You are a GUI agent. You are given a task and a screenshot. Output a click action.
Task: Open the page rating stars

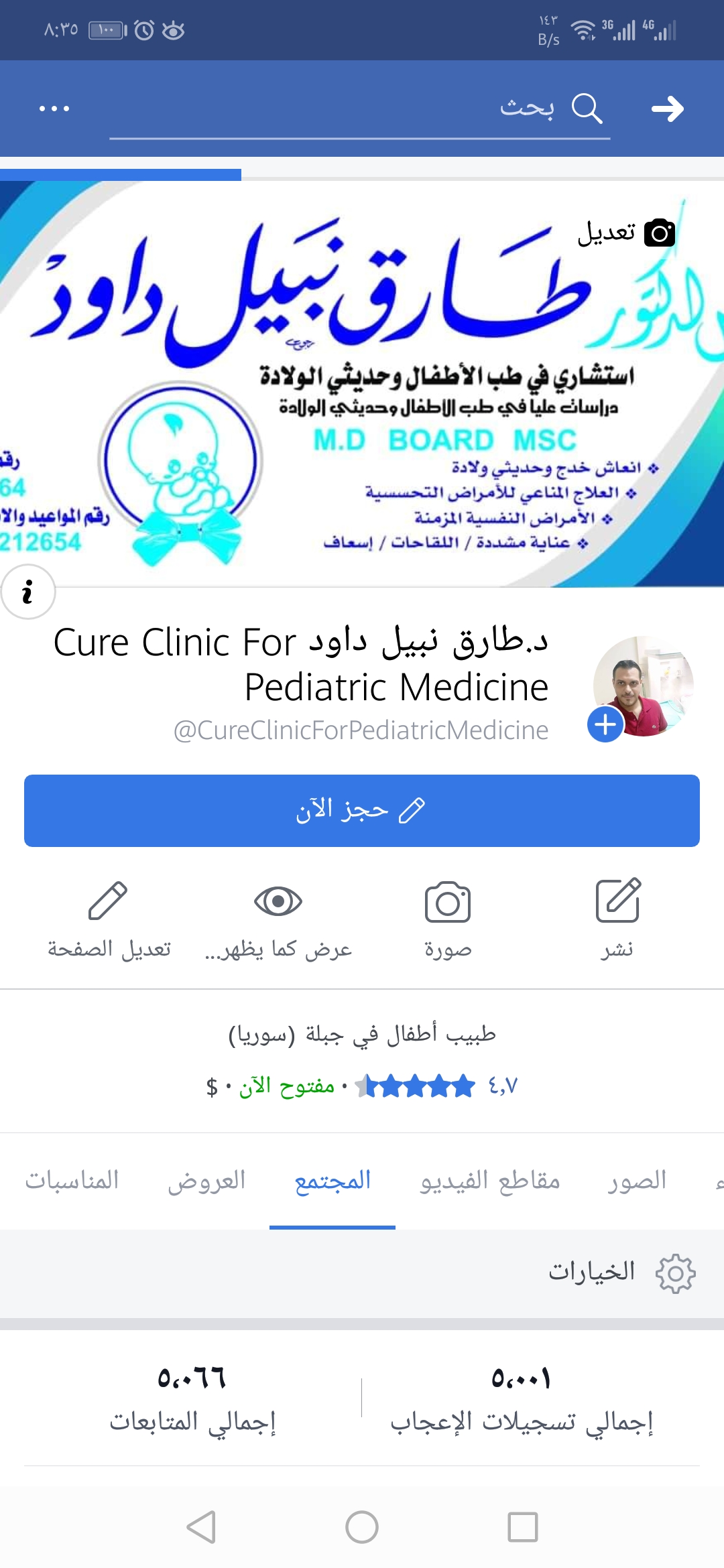click(416, 1086)
